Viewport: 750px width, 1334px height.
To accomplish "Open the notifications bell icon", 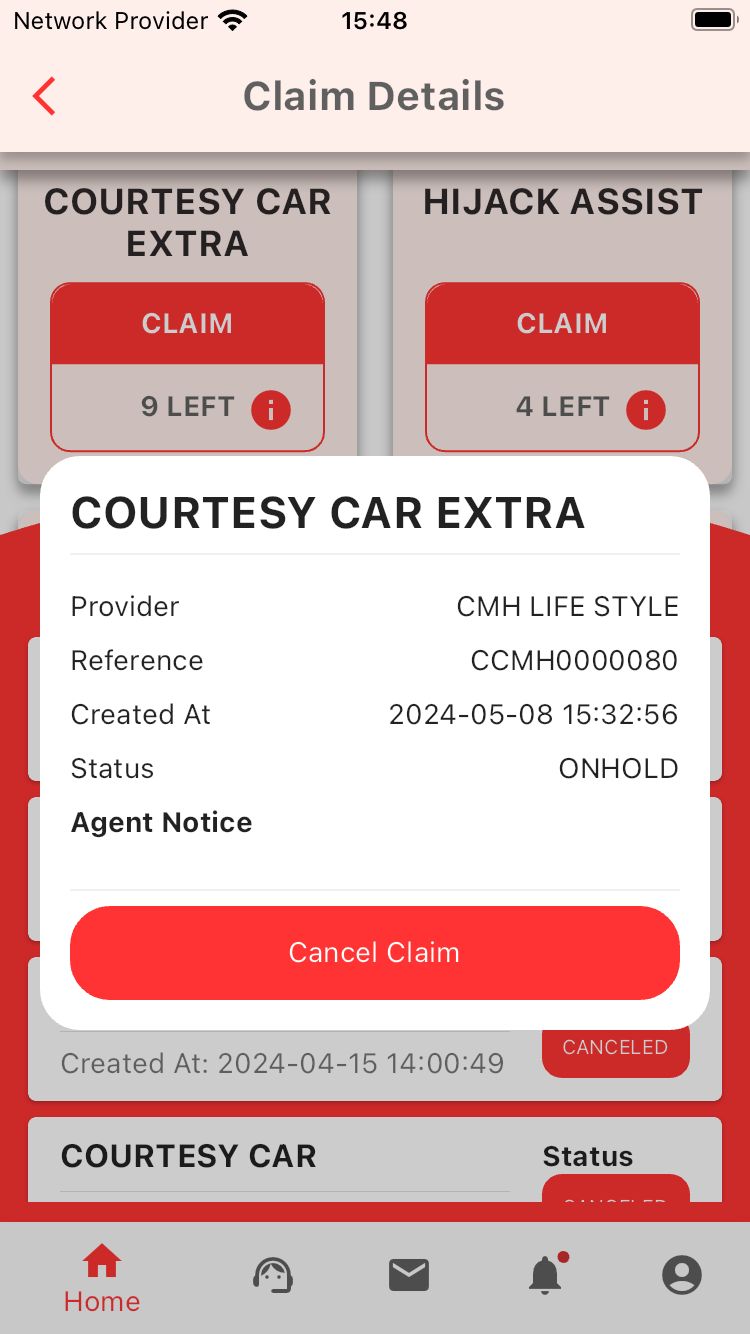I will pos(546,1276).
